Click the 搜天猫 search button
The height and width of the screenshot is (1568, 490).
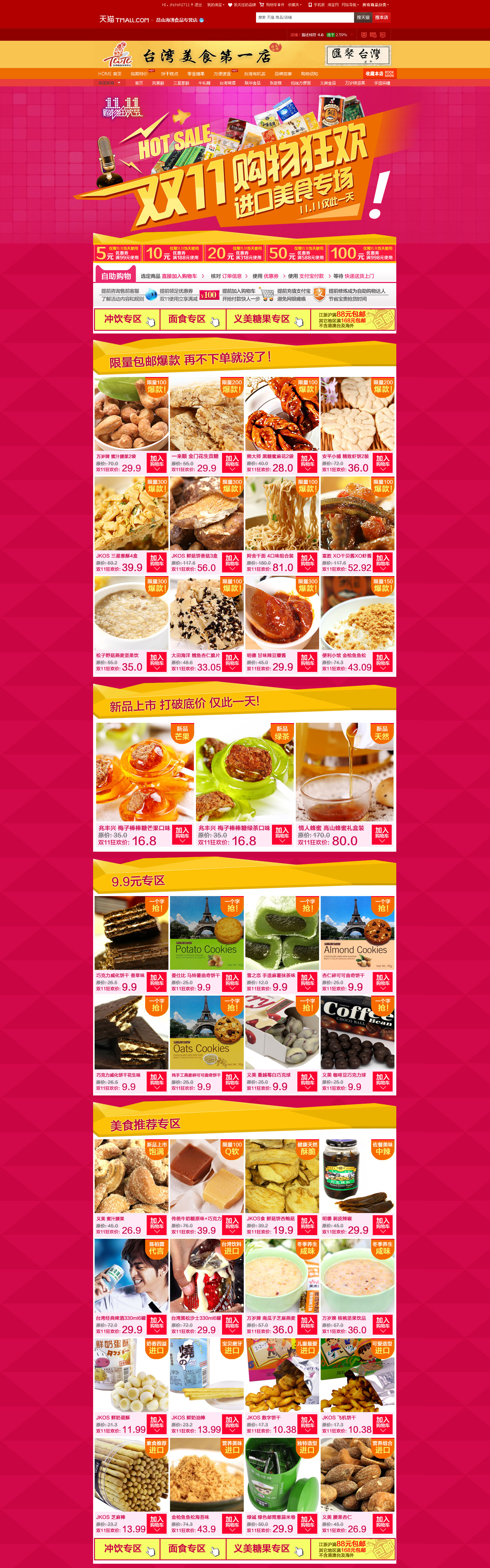[363, 17]
